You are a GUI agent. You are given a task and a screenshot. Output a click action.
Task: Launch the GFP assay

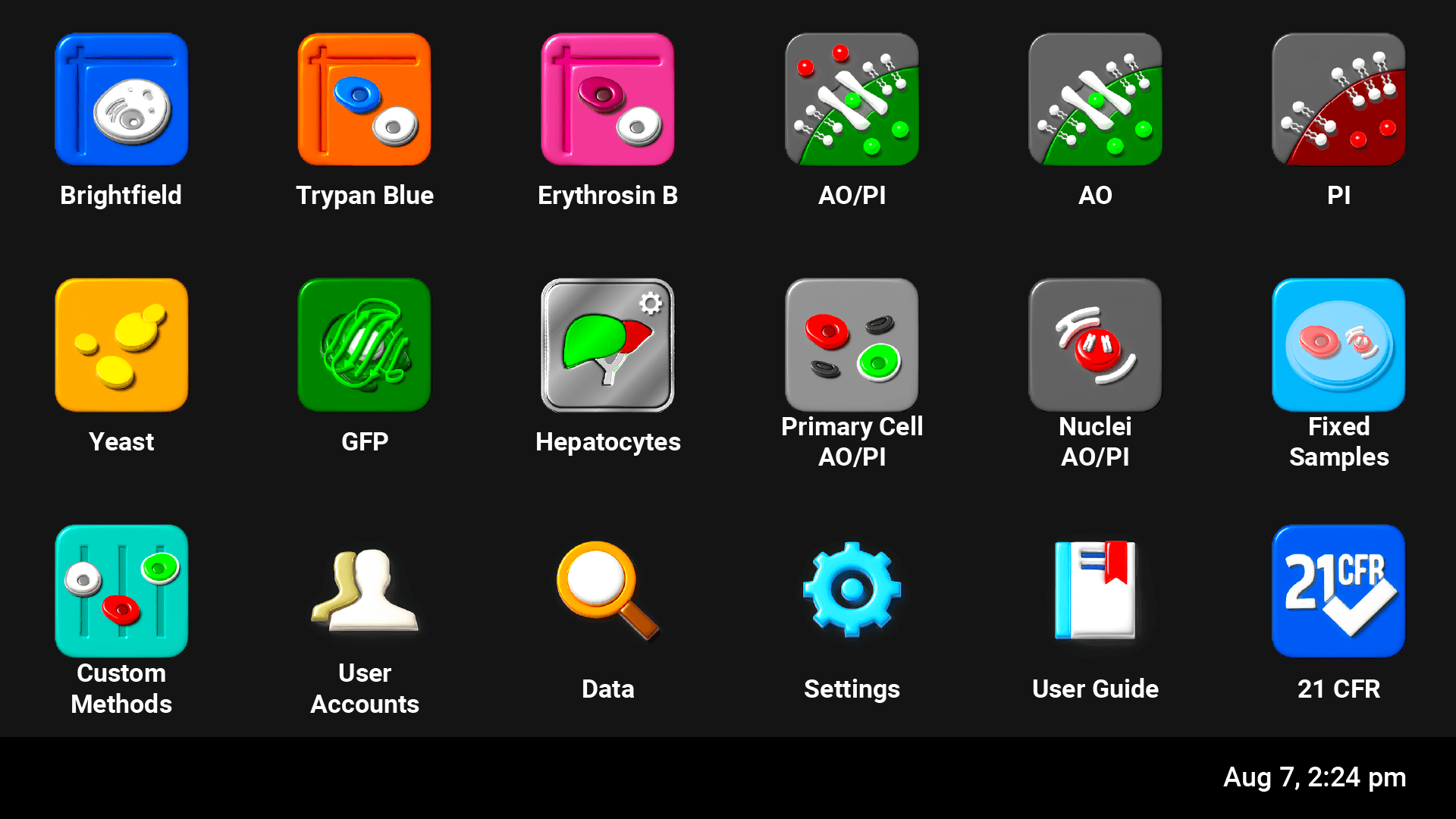tap(365, 345)
